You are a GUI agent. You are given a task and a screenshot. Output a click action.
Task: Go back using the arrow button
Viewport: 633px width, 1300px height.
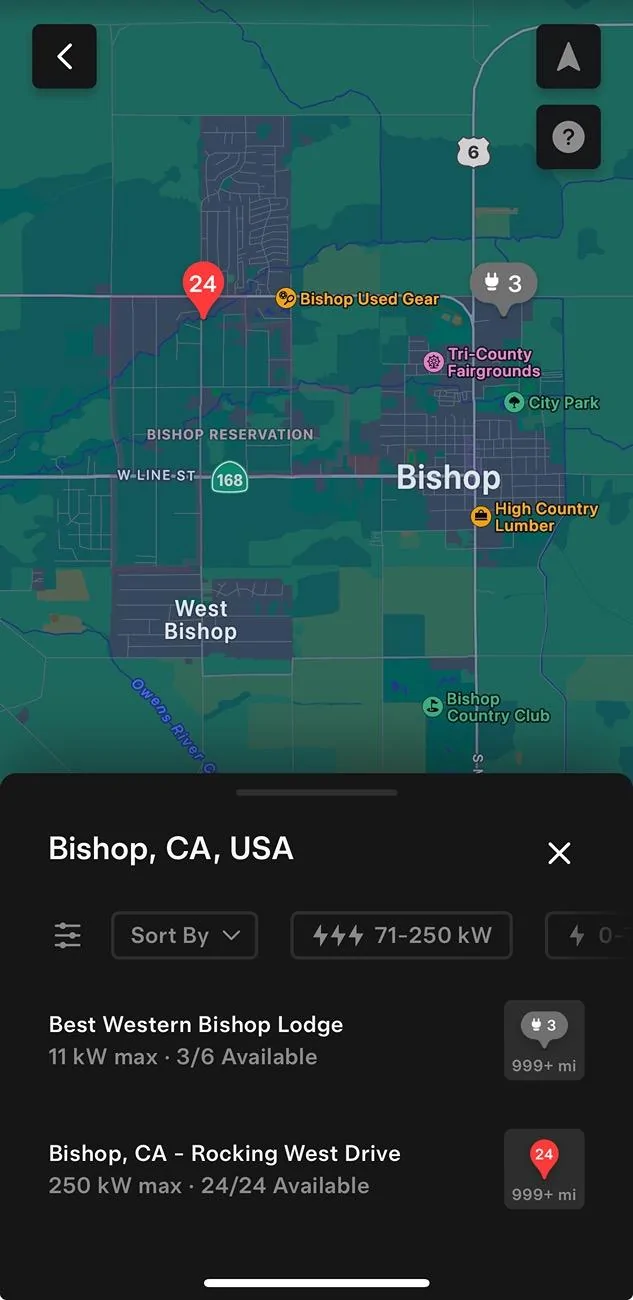[64, 57]
